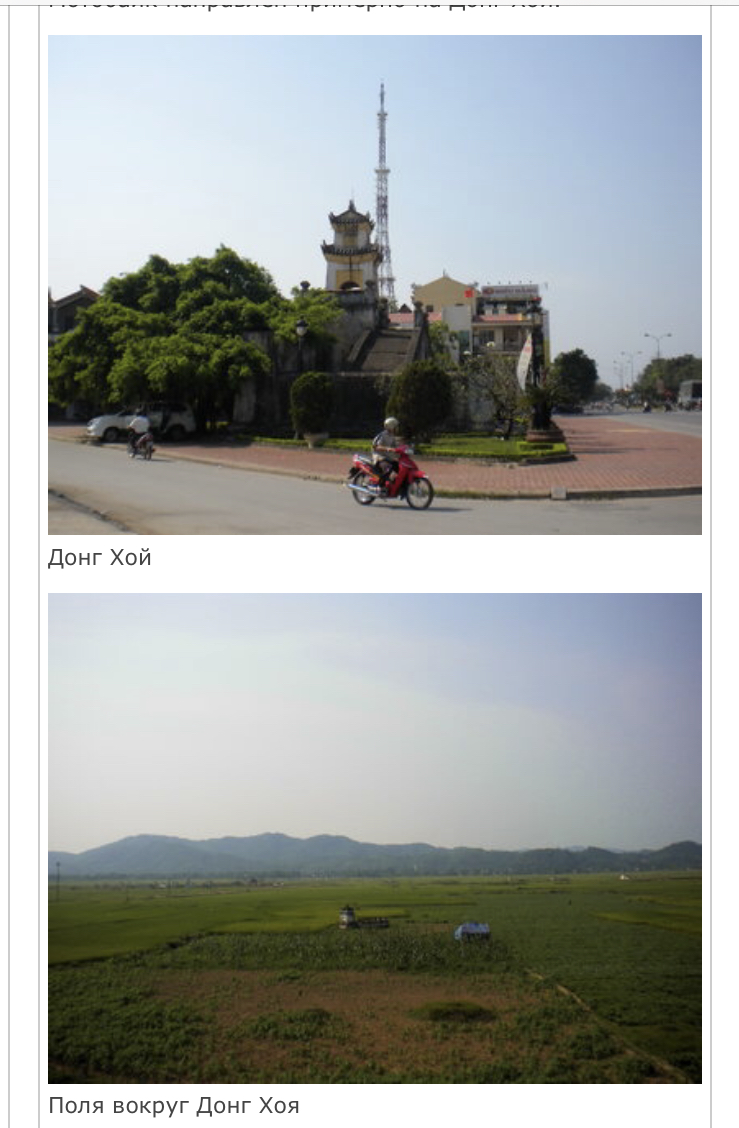Open the fields around Донг Хой photo
Image resolution: width=739 pixels, height=1128 pixels.
[x=374, y=838]
